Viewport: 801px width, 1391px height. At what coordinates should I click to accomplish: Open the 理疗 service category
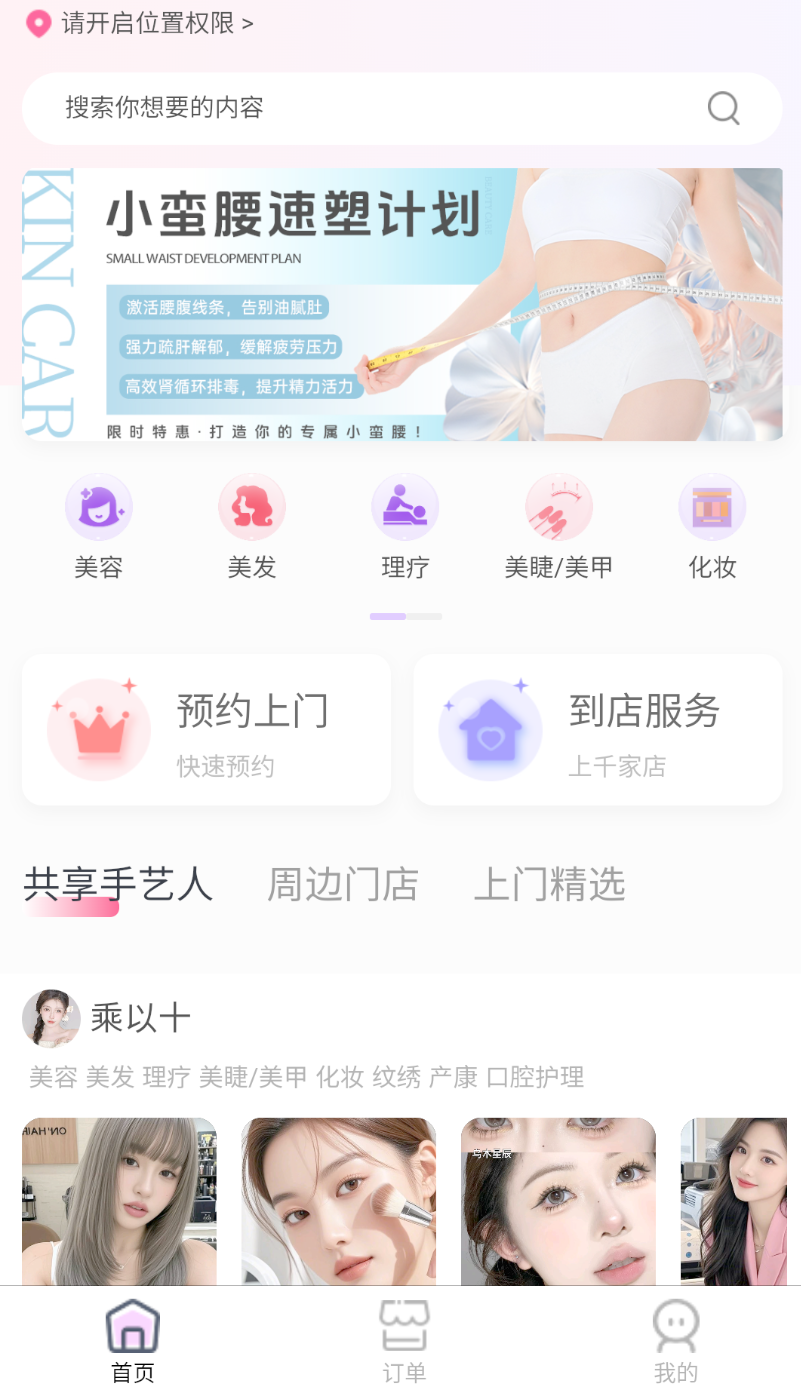click(405, 506)
